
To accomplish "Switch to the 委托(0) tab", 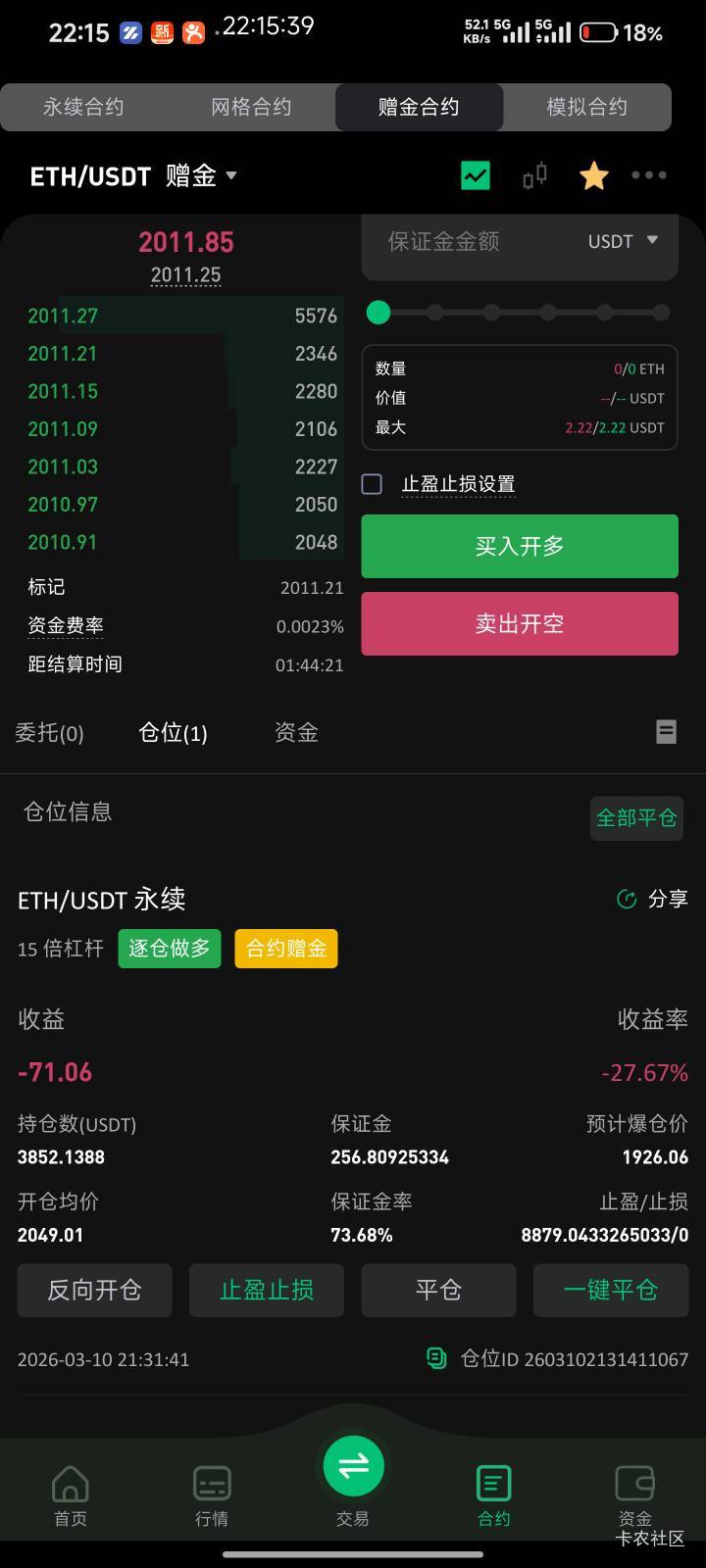I will tap(49, 732).
